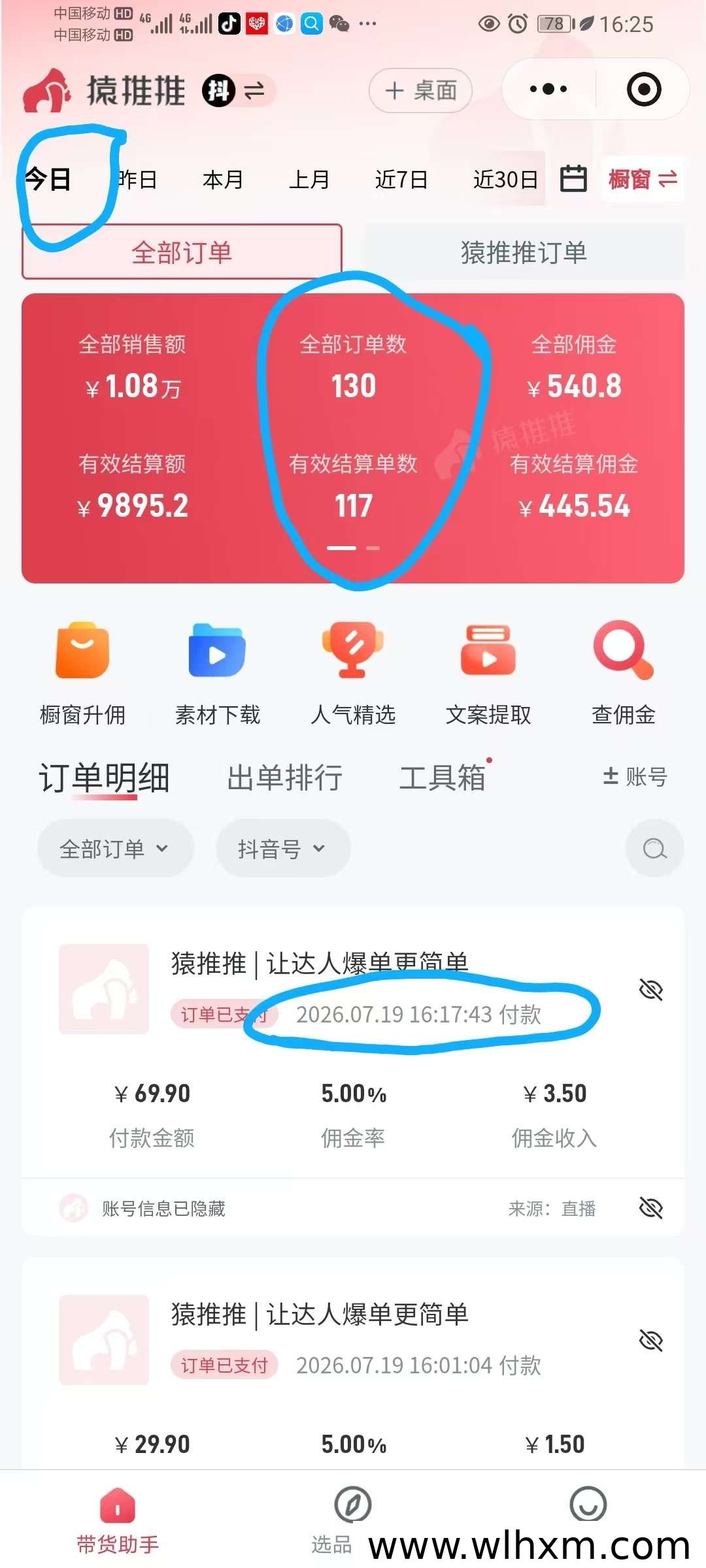
Task: Expand the 全部订单 filter dropdown
Action: pyautogui.click(x=115, y=849)
